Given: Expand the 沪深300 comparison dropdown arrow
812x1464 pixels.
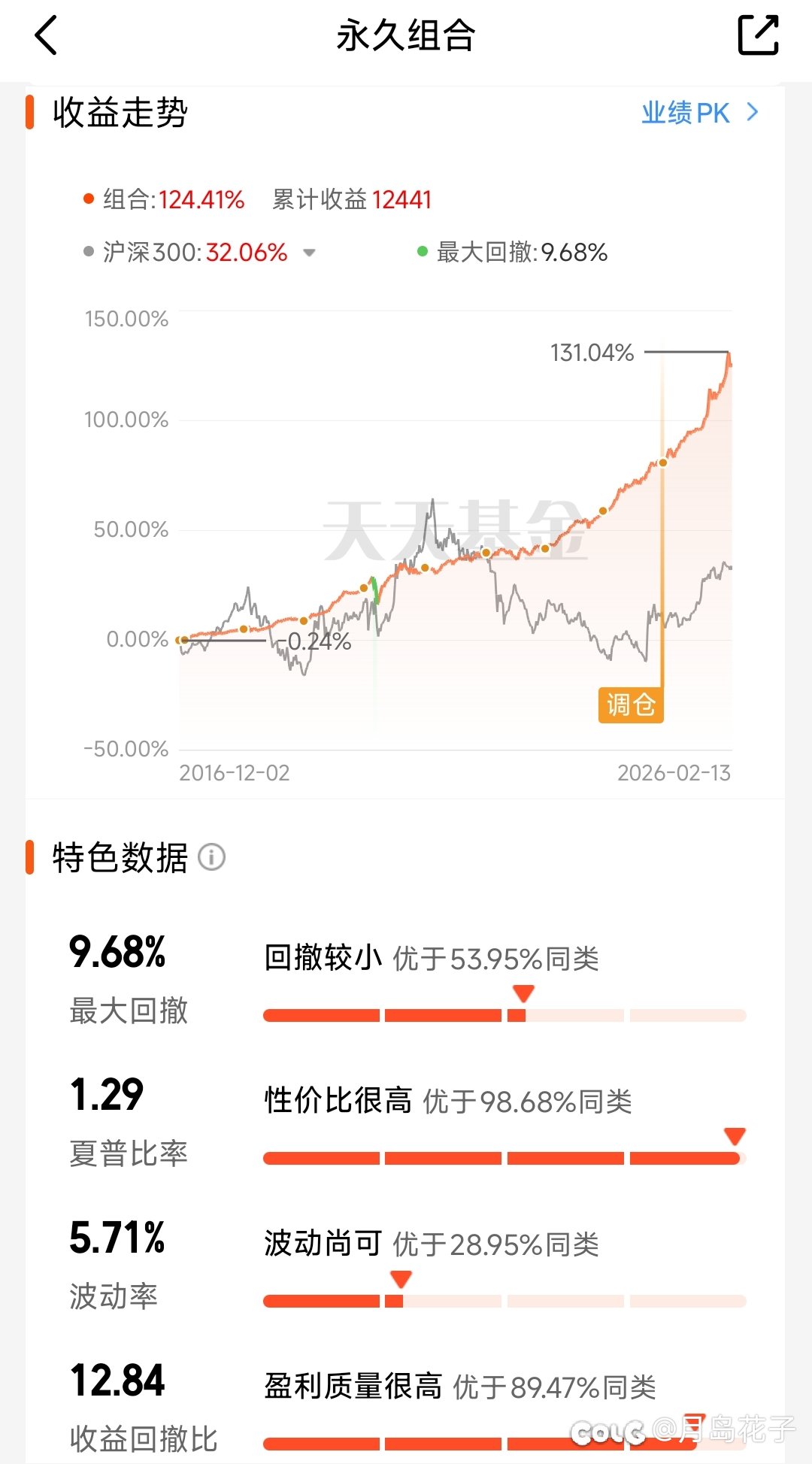Looking at the screenshot, I should click(x=309, y=253).
